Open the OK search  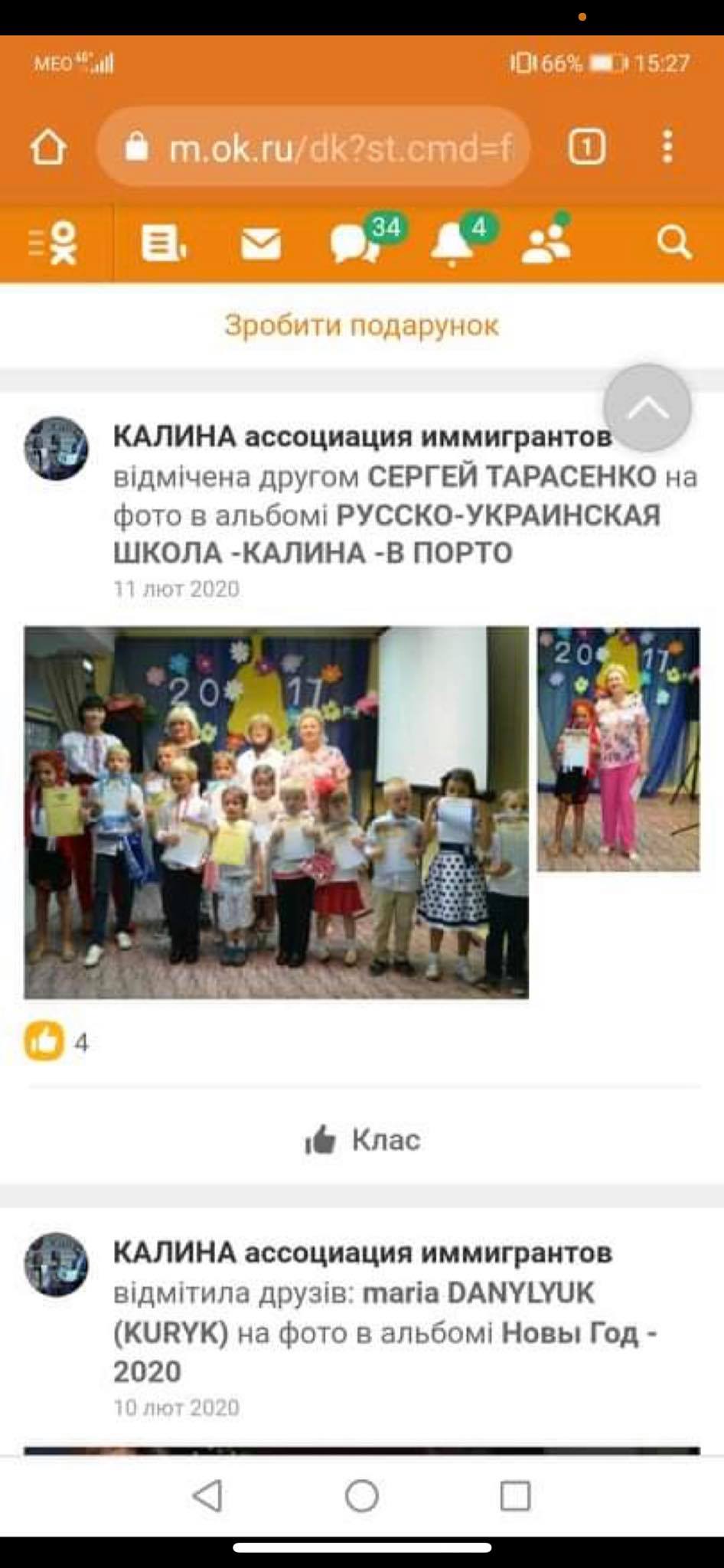673,243
